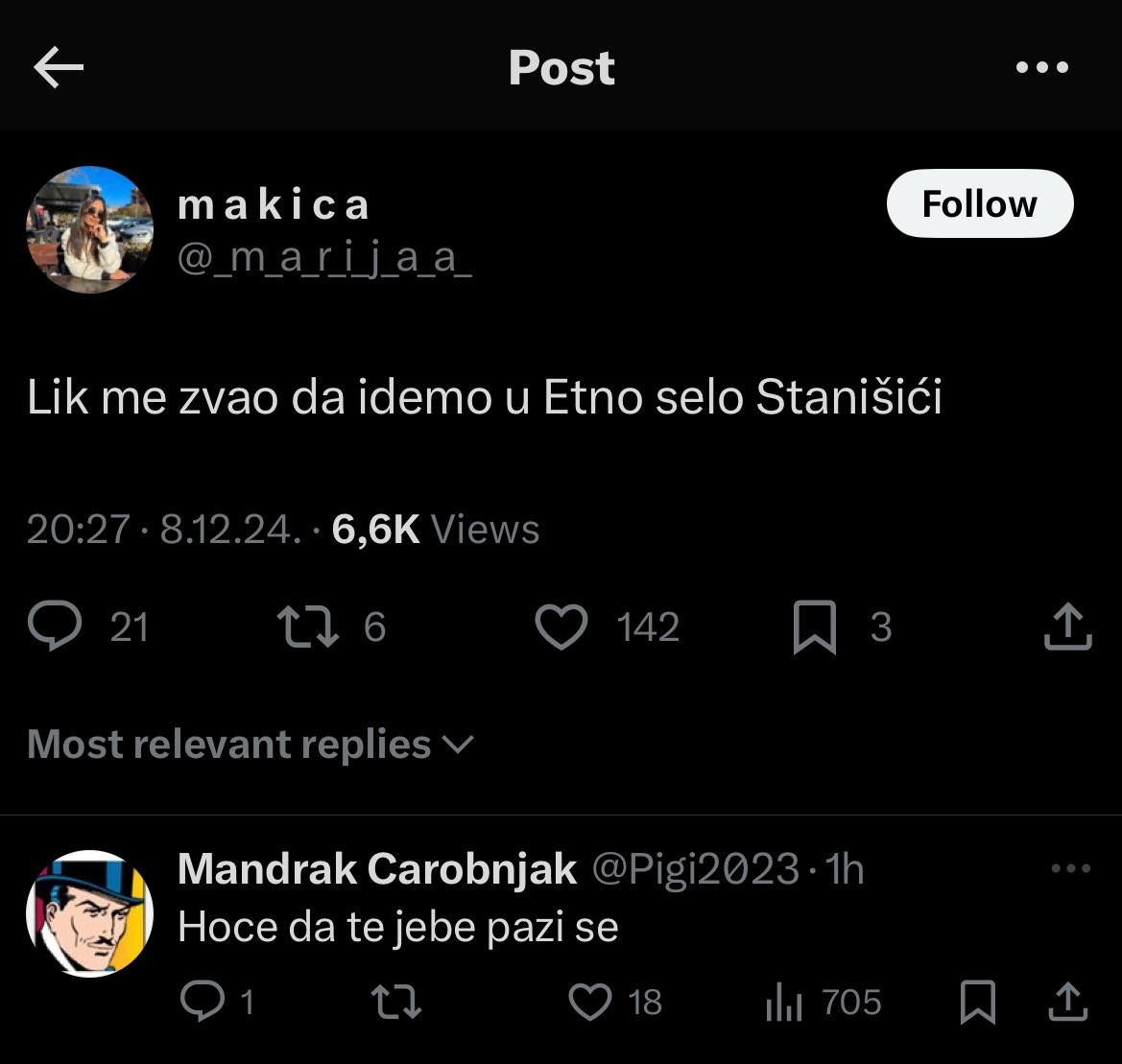
Task: Follow the makica account
Action: 979,203
